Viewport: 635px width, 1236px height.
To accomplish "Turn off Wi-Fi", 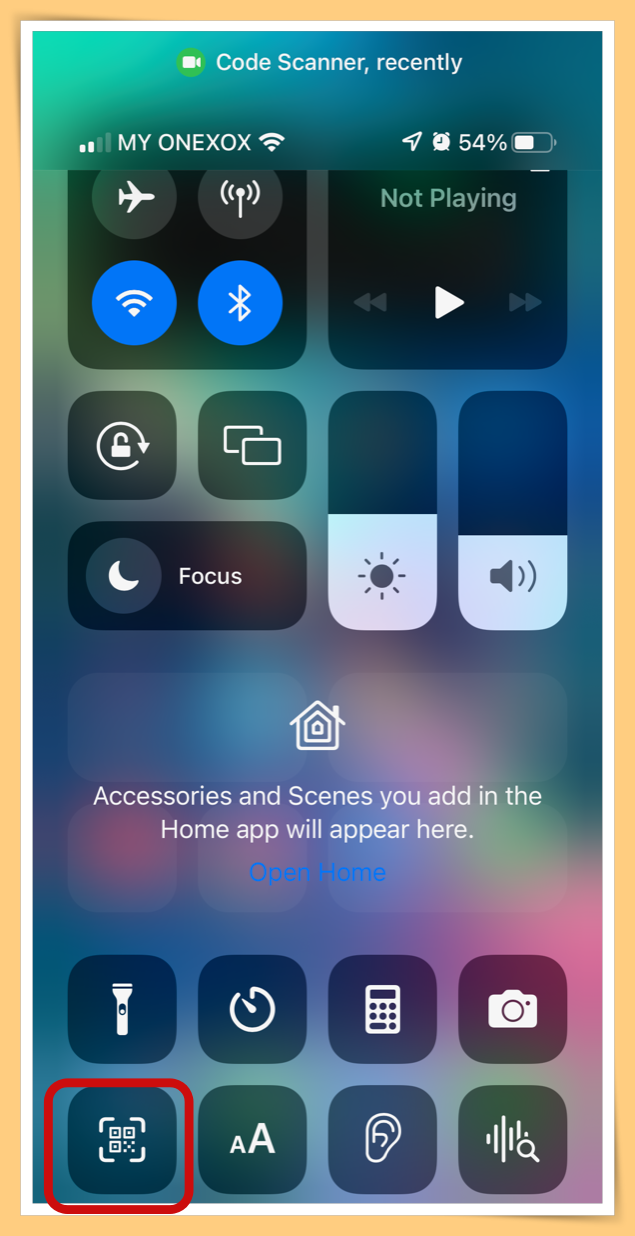I will coord(135,303).
